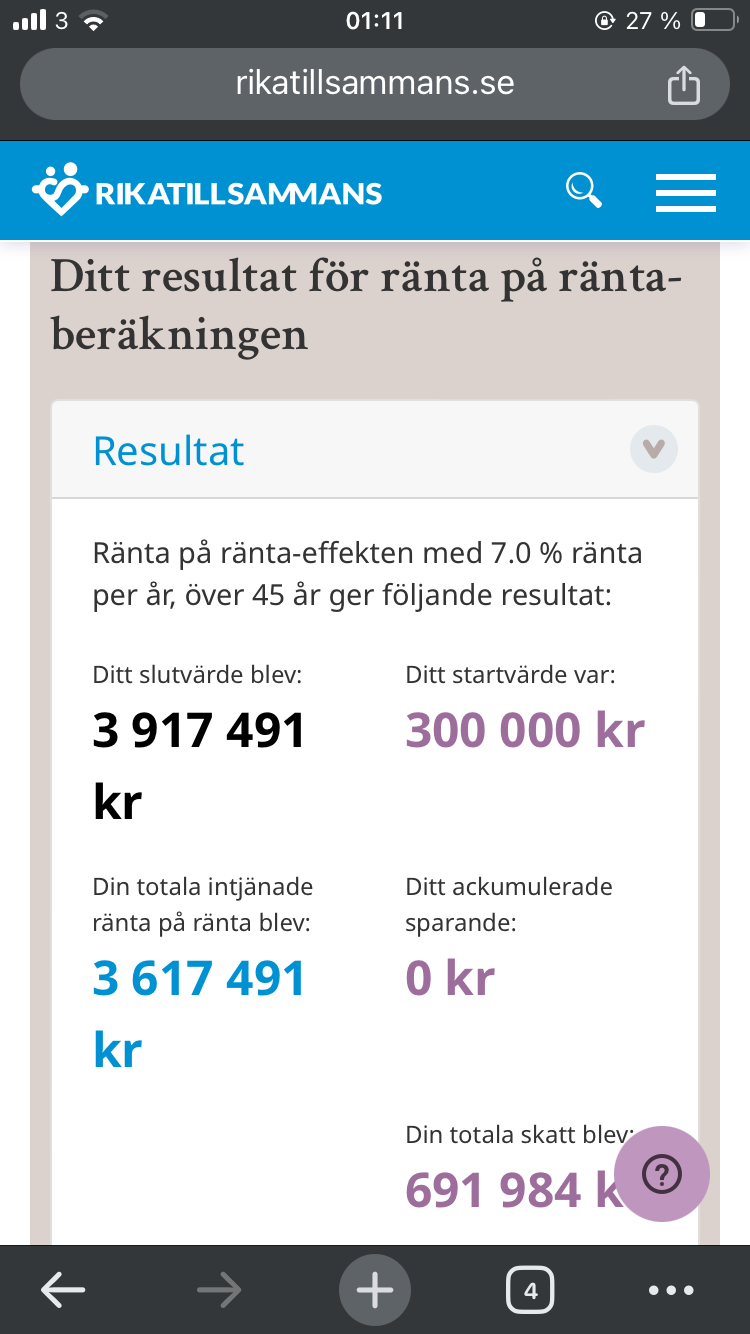
Task: Click the blue total compound interest amount
Action: click(x=199, y=978)
